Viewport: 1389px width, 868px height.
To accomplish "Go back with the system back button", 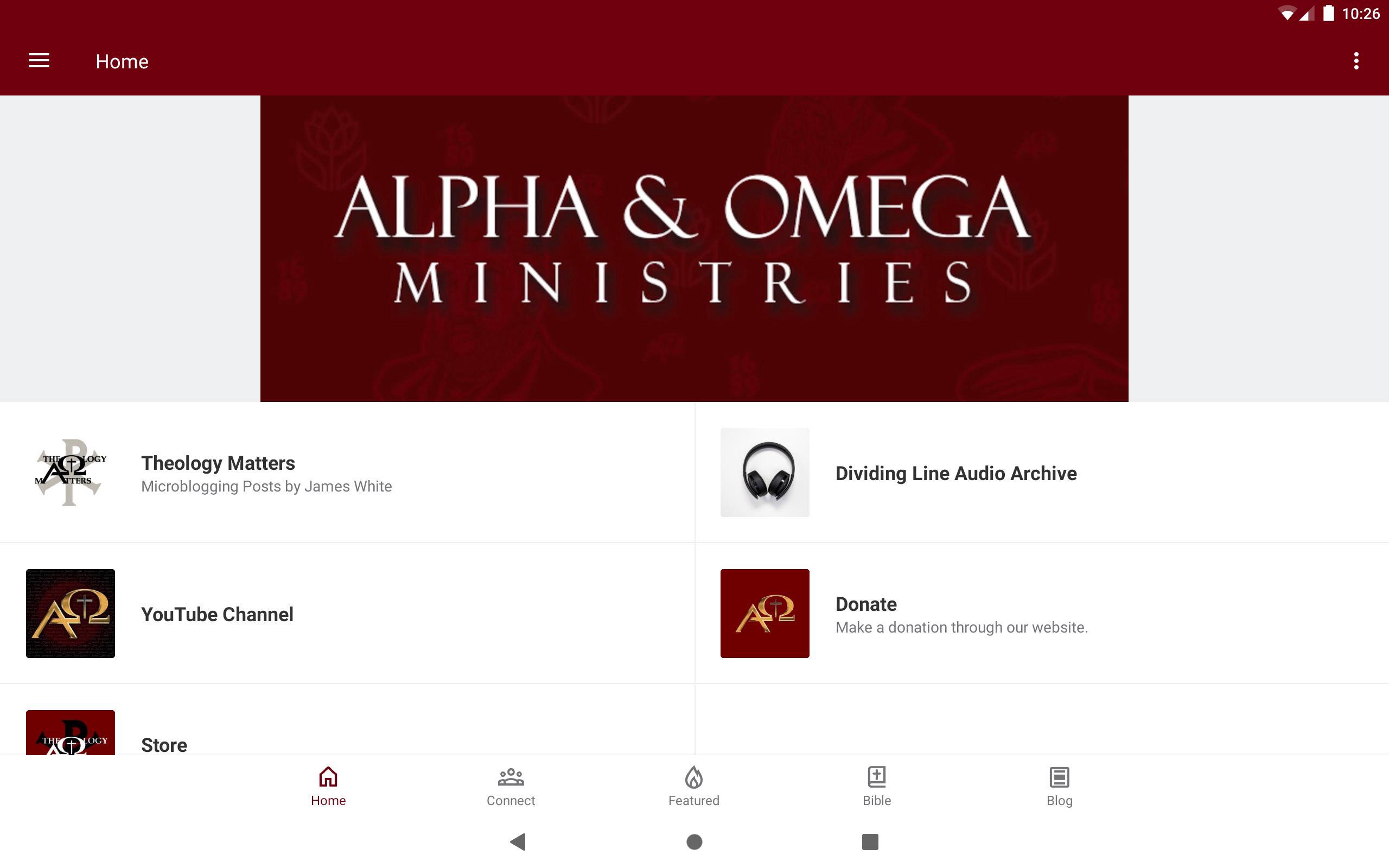I will [x=518, y=841].
